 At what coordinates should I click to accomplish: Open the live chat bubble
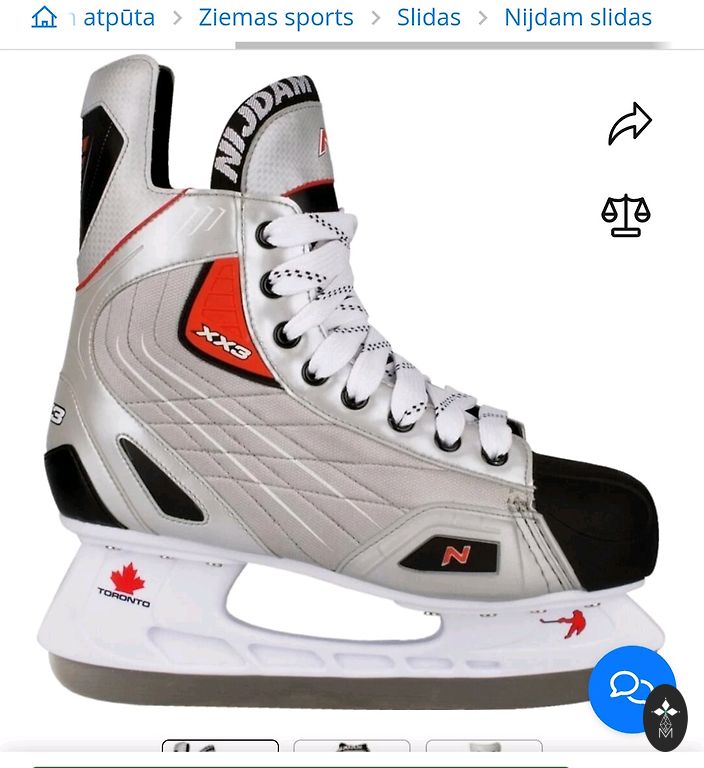[x=628, y=688]
